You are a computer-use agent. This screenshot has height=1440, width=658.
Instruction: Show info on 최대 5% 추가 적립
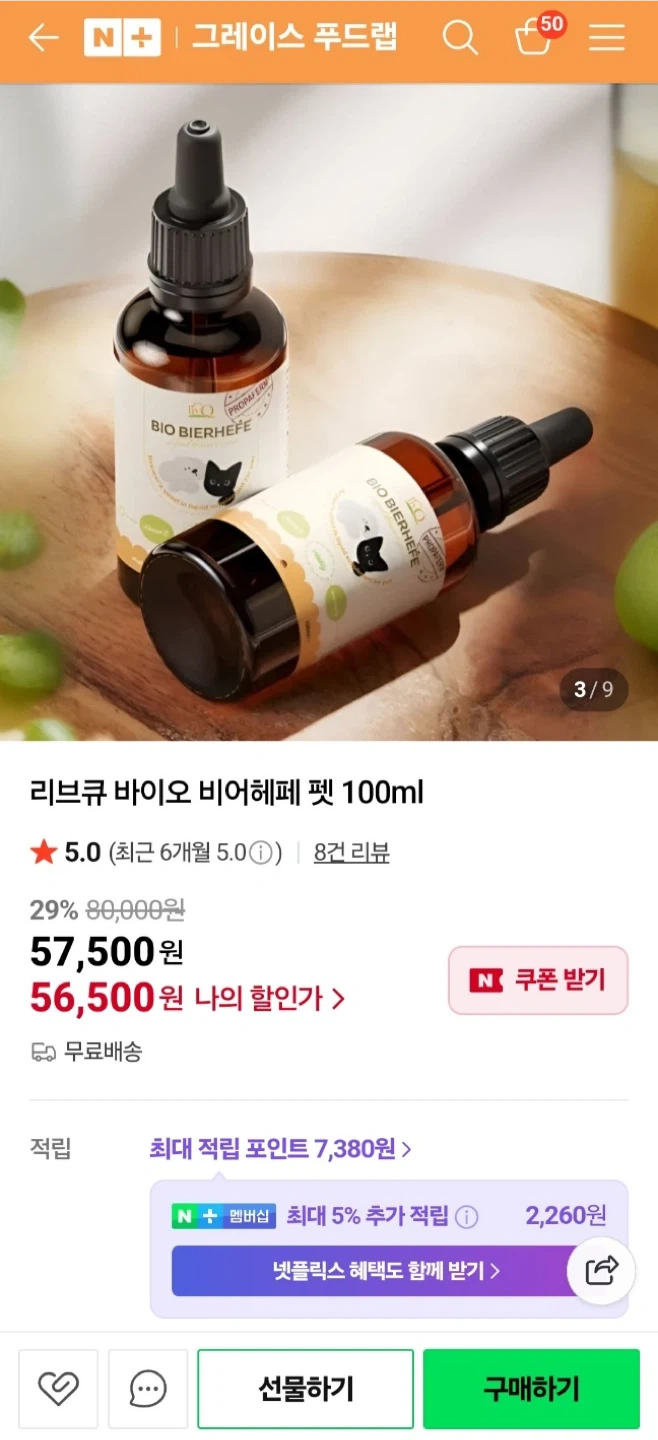click(x=466, y=1217)
